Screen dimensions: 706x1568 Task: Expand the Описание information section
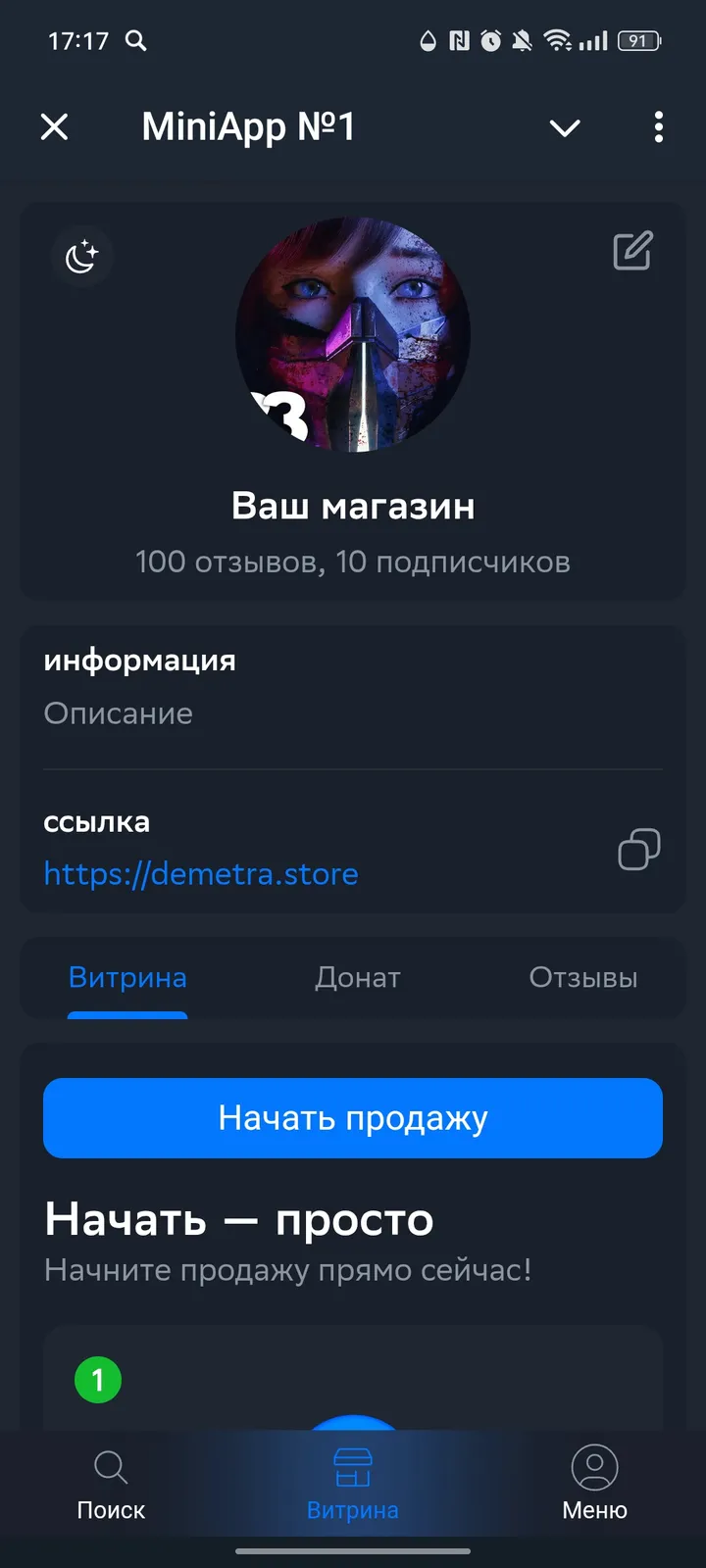[x=118, y=713]
